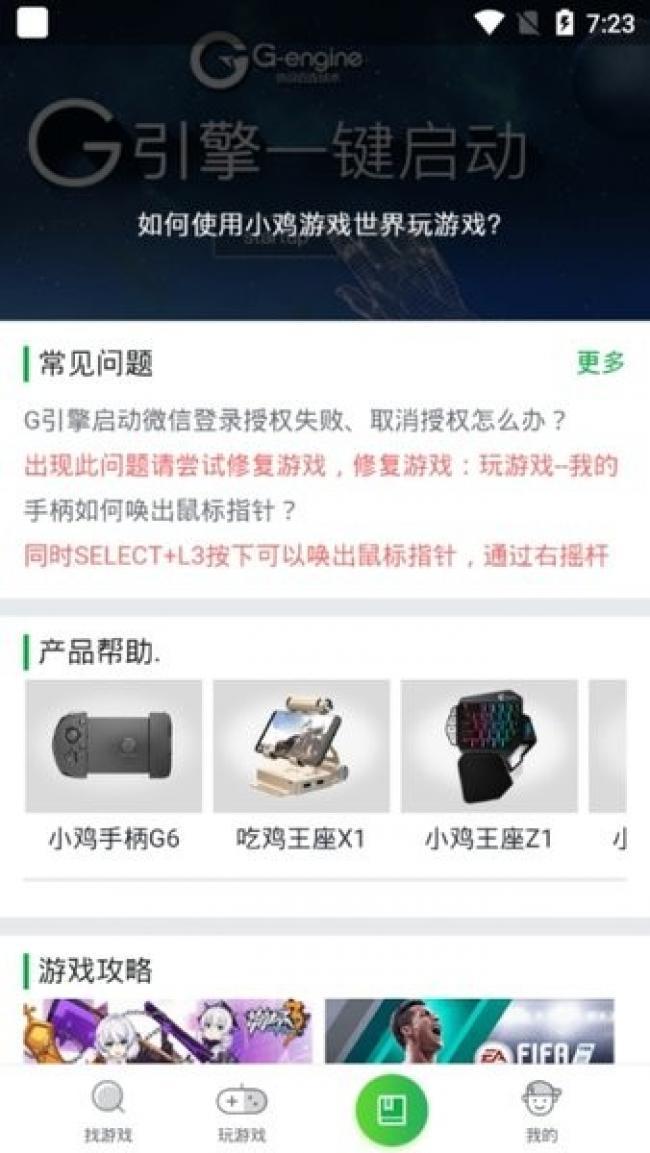This screenshot has height=1153, width=650.
Task: Open 小鸡手柄G6 product help
Action: click(x=114, y=765)
